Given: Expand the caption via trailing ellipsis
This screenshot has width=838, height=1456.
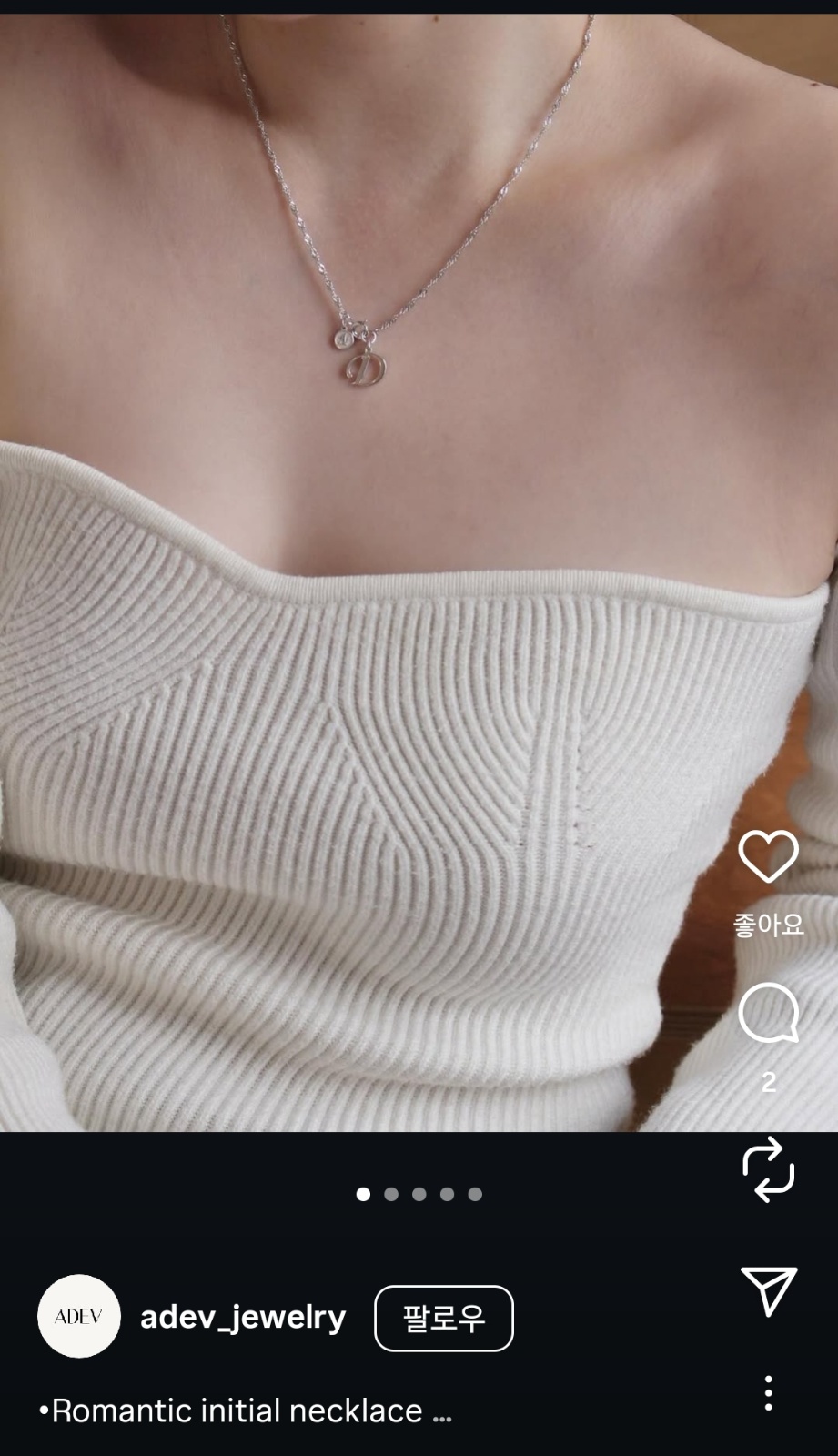Looking at the screenshot, I should [443, 1412].
